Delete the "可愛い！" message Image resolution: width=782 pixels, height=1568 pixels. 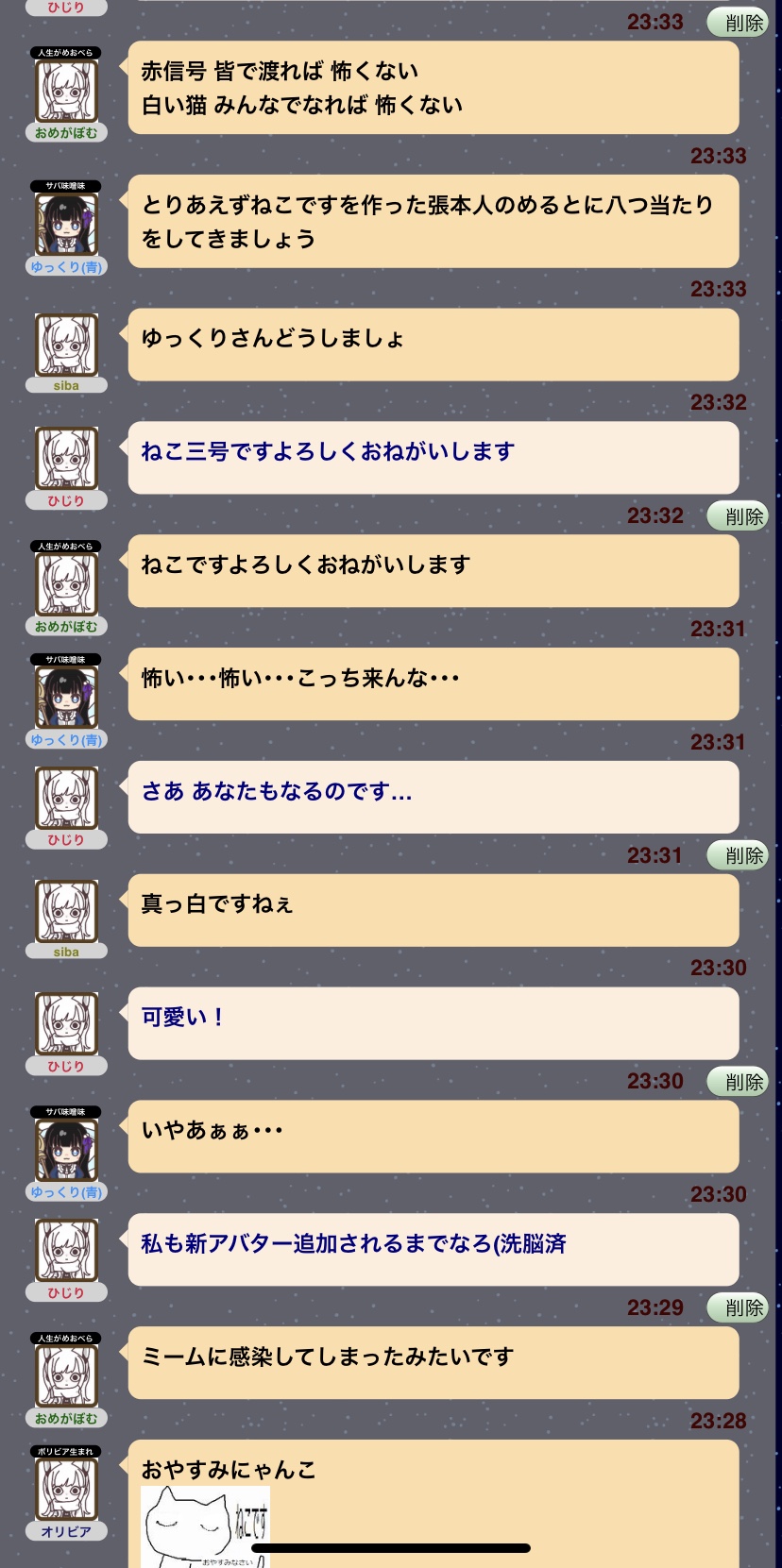tap(738, 1082)
